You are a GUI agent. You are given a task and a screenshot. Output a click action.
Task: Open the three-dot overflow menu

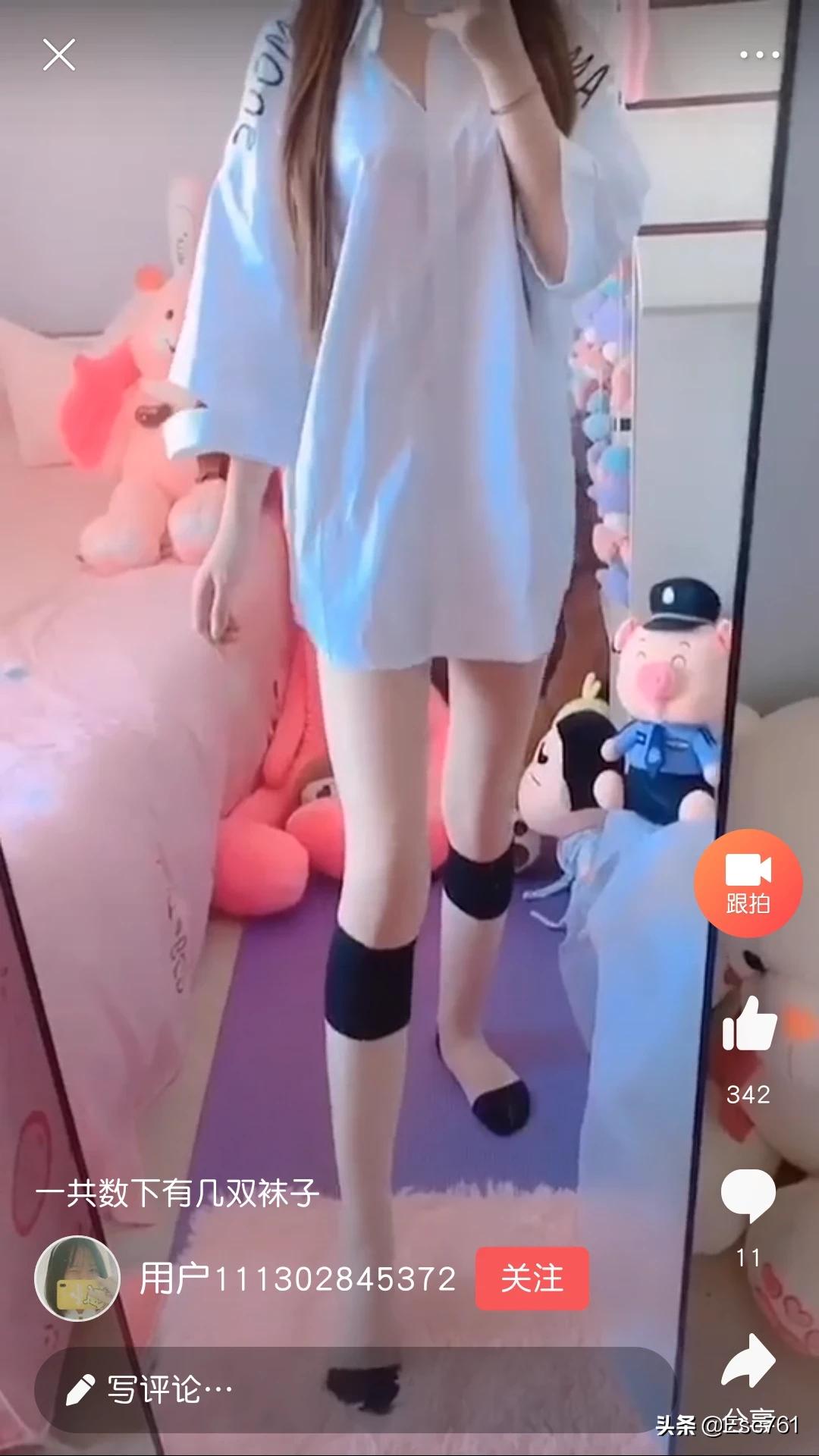pyautogui.click(x=759, y=55)
